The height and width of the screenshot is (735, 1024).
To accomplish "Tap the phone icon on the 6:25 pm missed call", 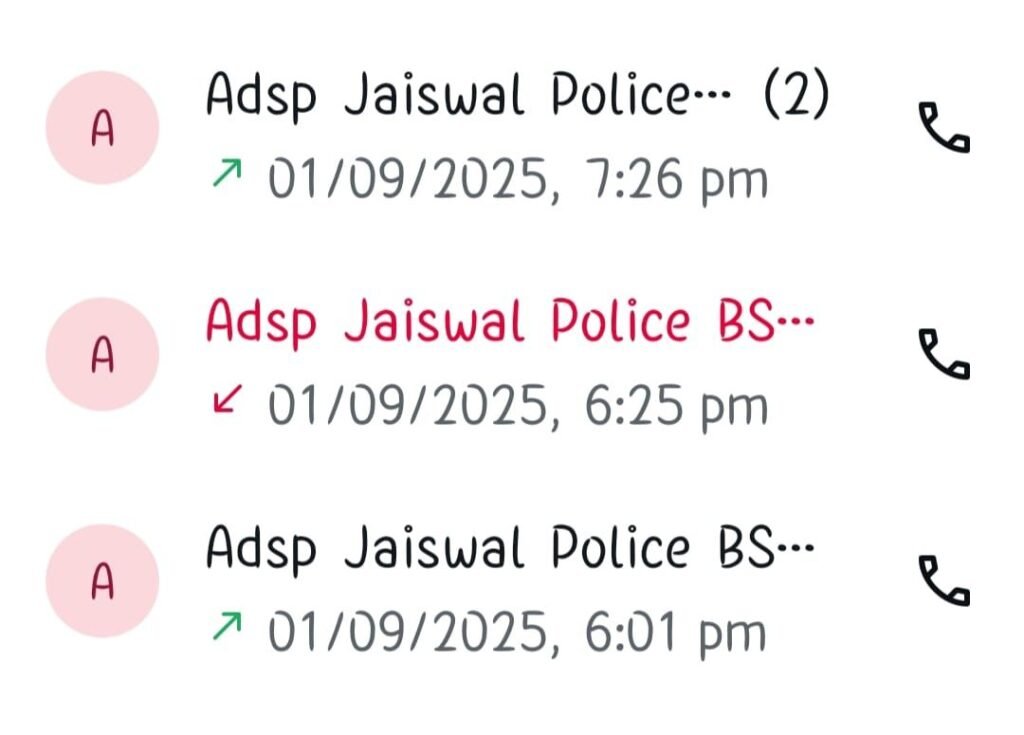I will point(943,355).
